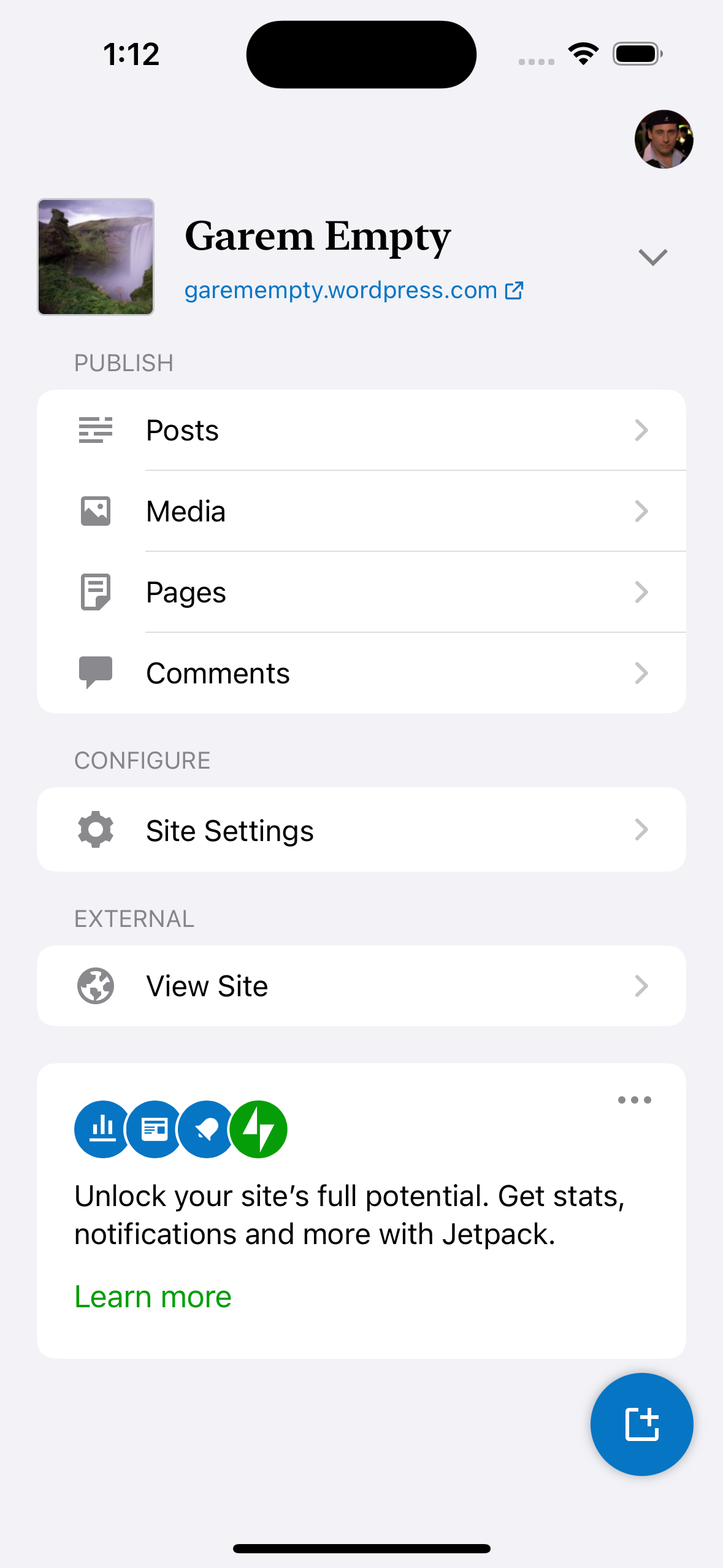Create new content with floating button
The width and height of the screenshot is (723, 1568).
(x=641, y=1424)
